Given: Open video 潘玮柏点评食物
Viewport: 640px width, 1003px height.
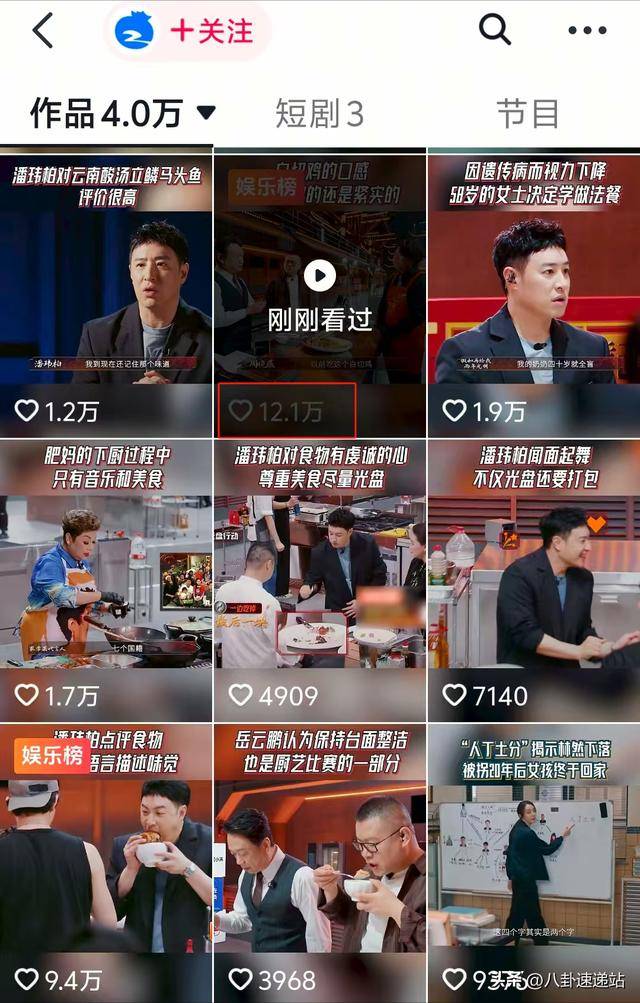Looking at the screenshot, I should [x=106, y=860].
